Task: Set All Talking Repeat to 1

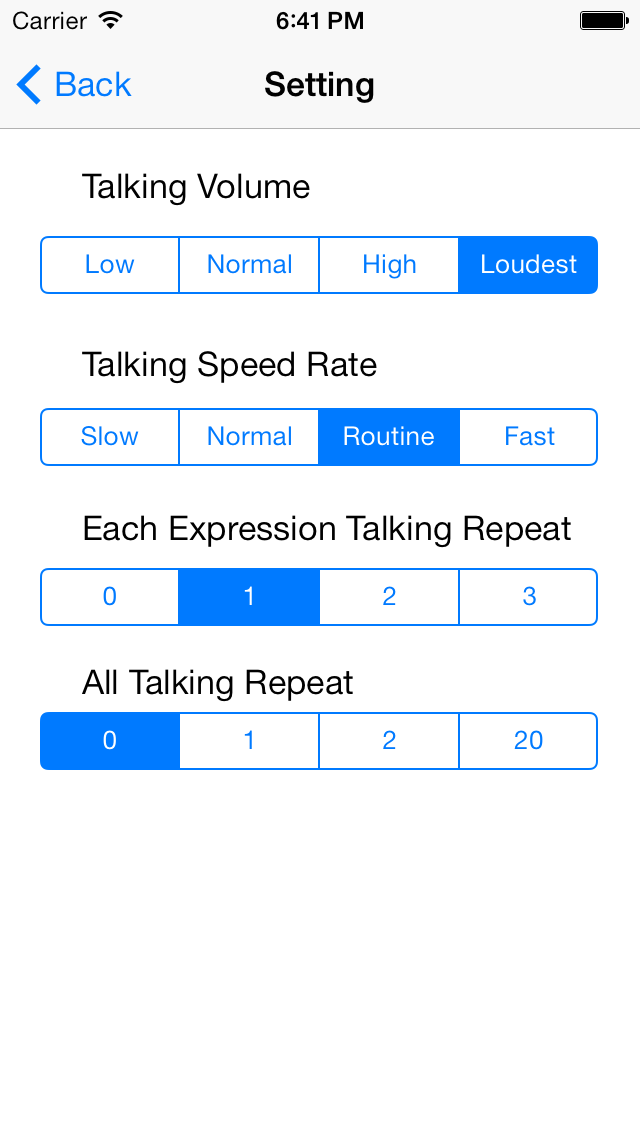Action: pos(249,740)
